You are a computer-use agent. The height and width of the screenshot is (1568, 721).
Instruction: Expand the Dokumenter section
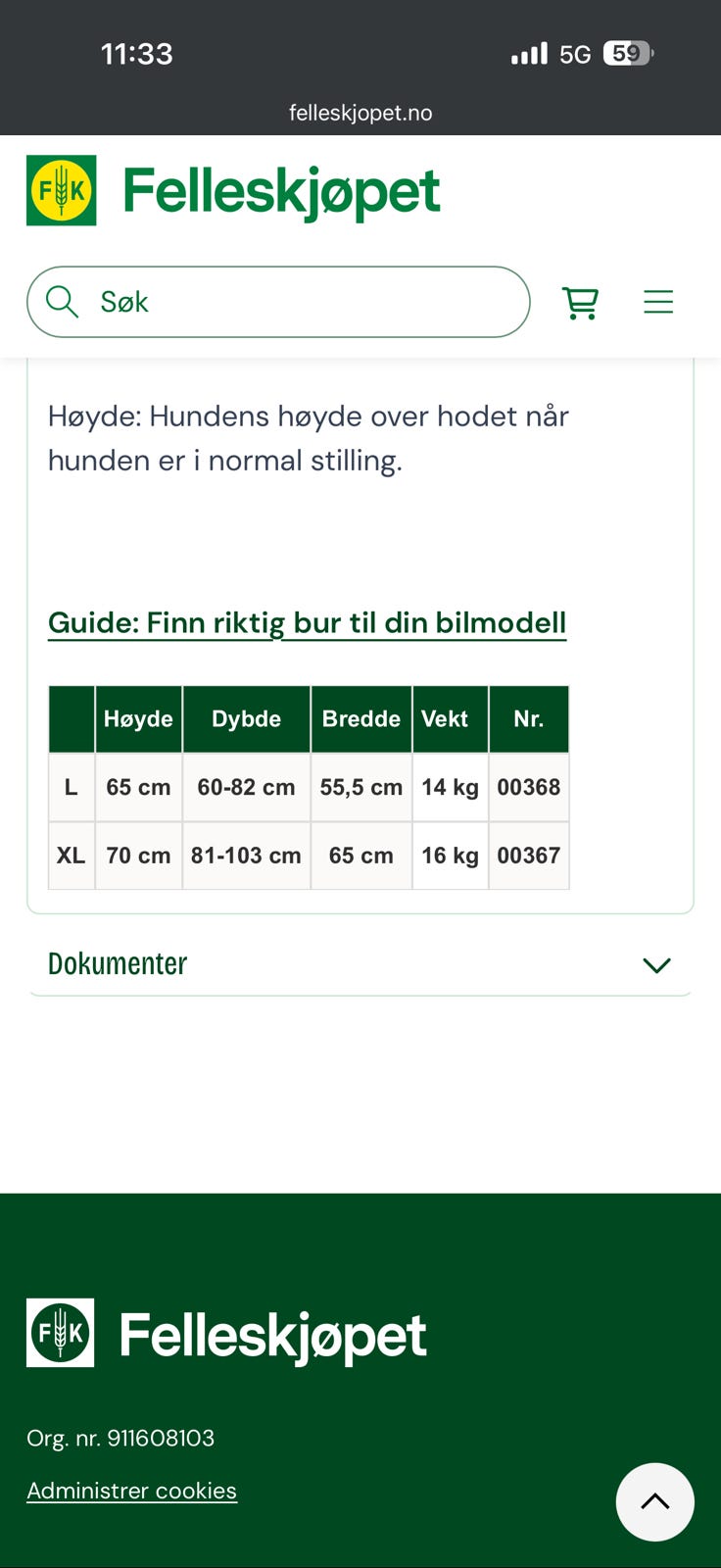coord(118,963)
